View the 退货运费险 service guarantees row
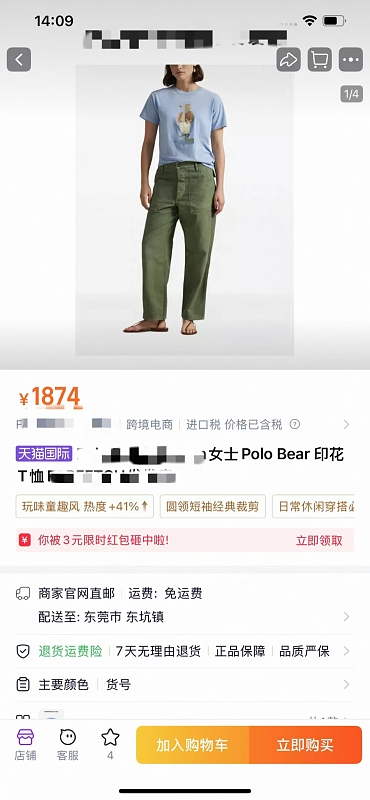370x800 pixels. pyautogui.click(x=185, y=651)
